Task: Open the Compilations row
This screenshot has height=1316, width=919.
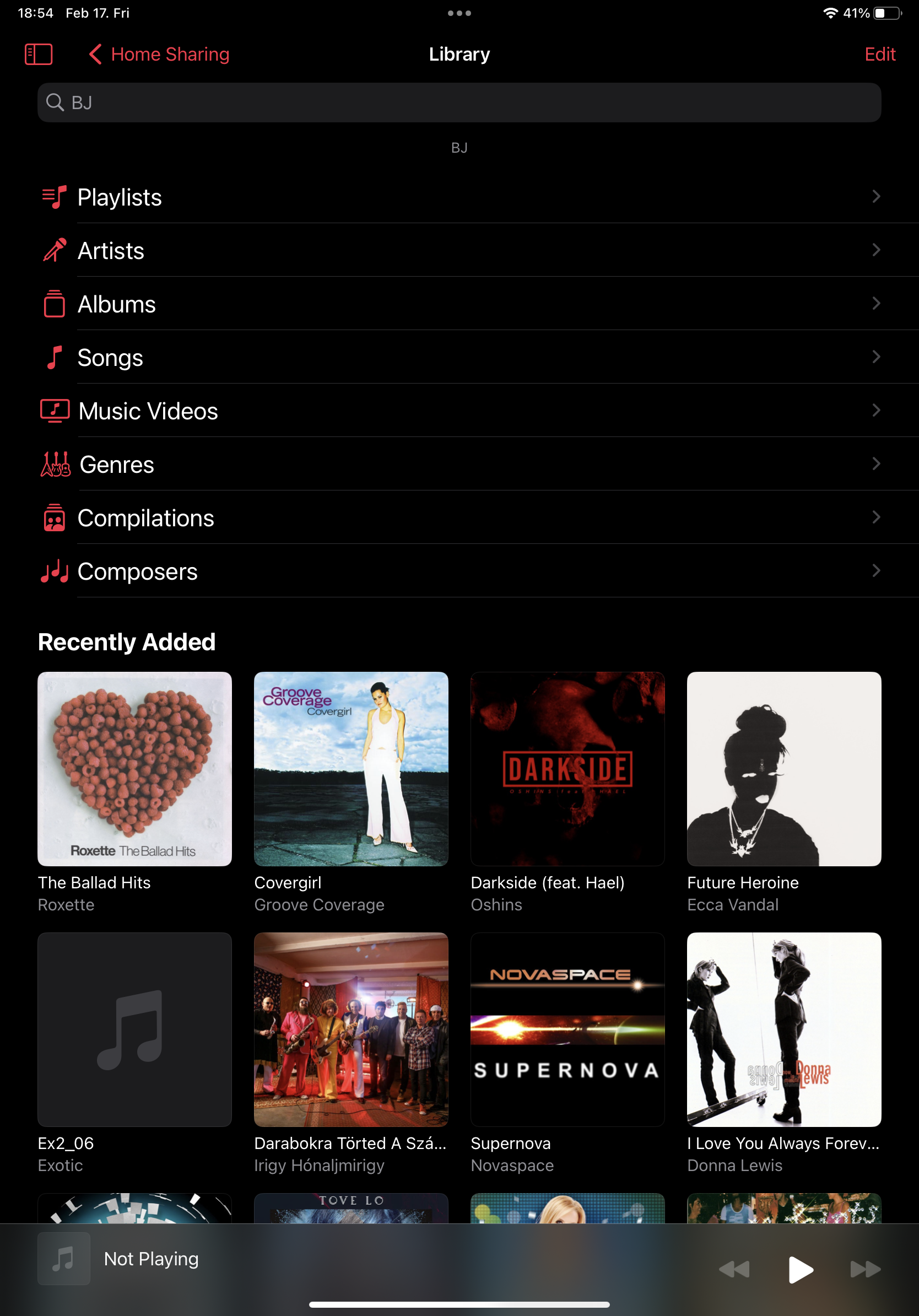Action: coord(458,517)
